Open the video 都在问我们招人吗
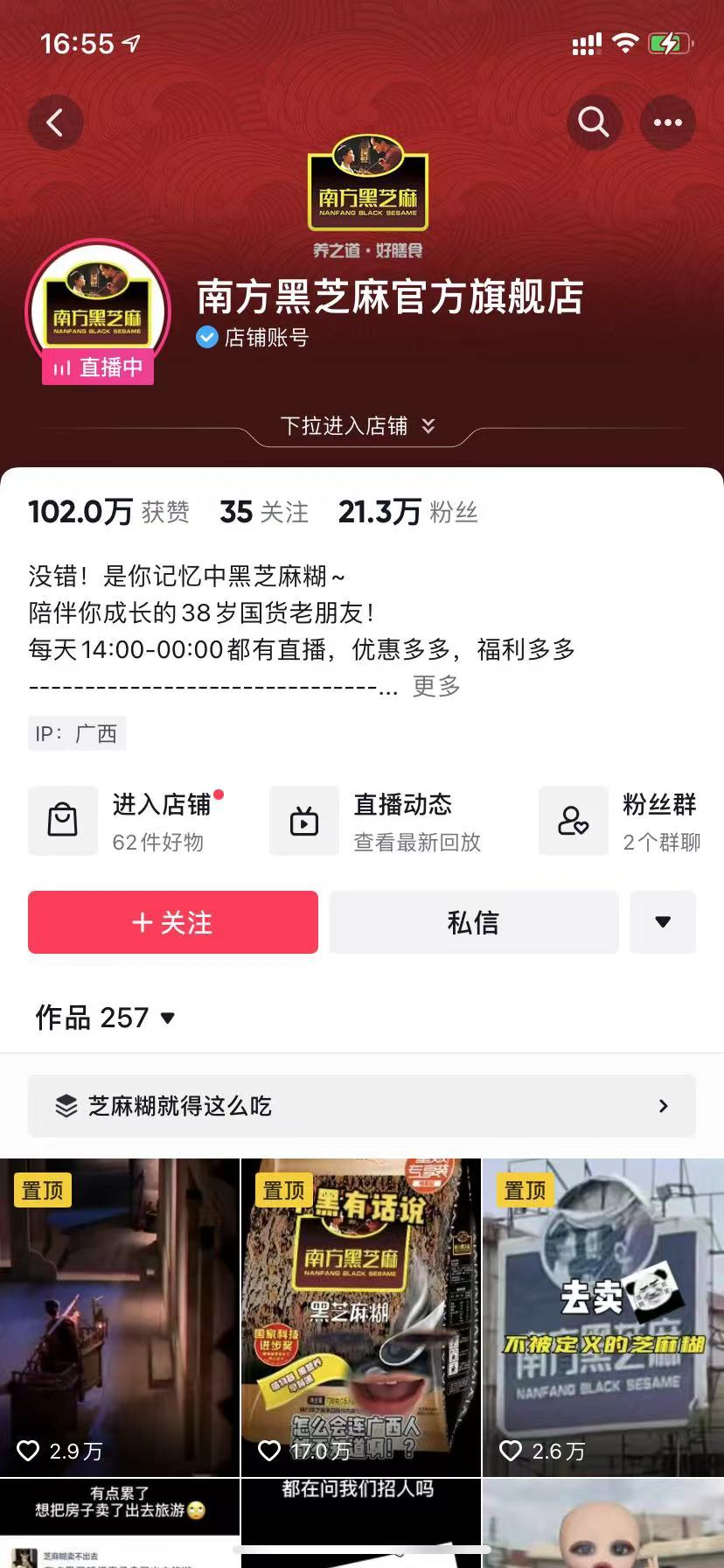Viewport: 724px width, 1568px height. (x=360, y=1522)
